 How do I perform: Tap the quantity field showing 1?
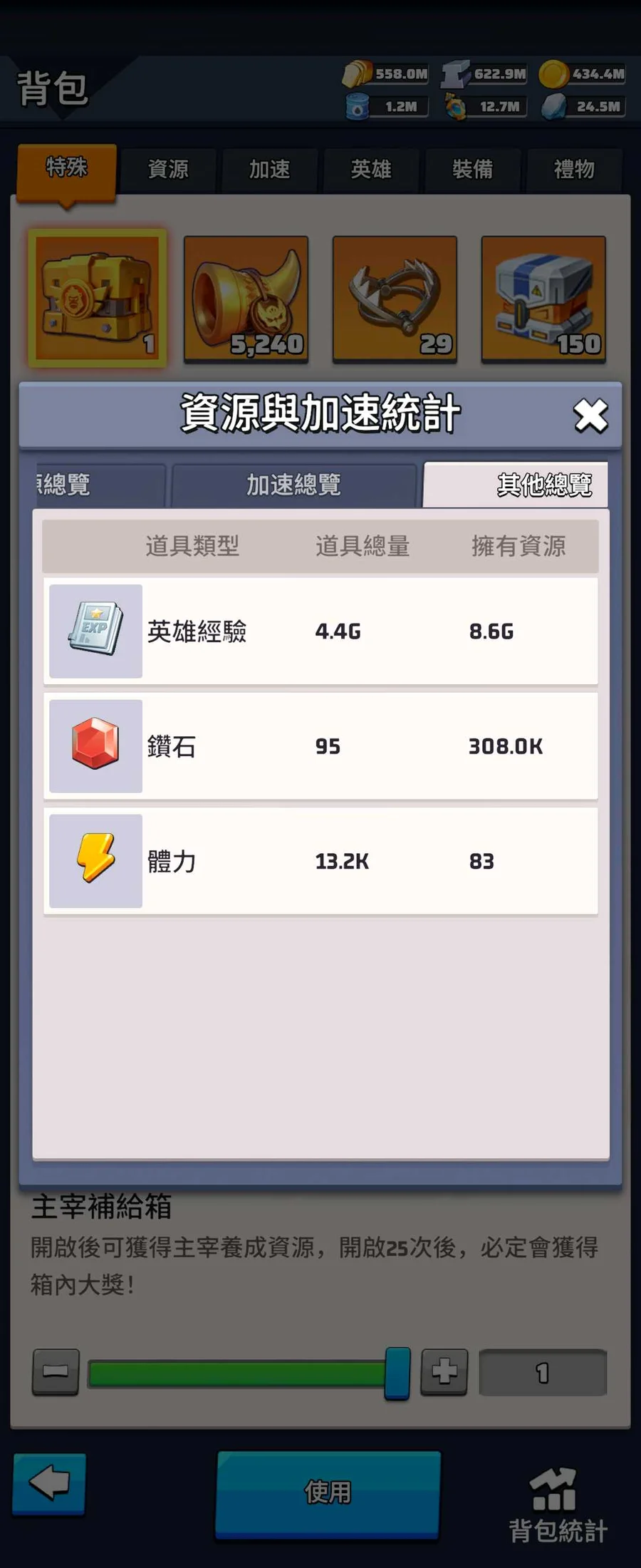point(543,1373)
